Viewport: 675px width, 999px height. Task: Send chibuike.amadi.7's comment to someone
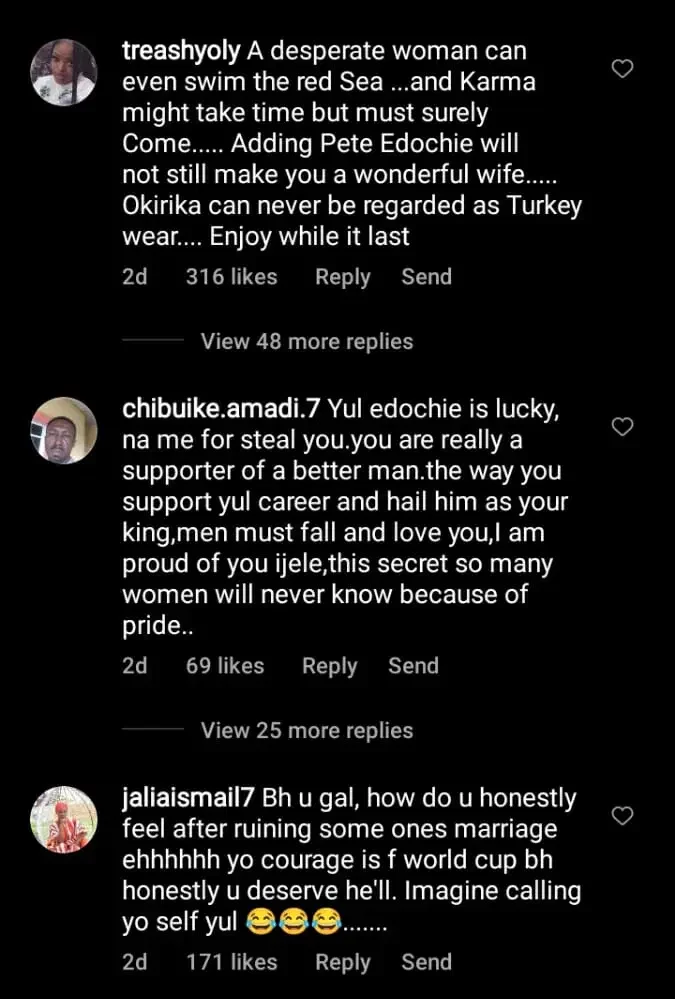click(x=413, y=666)
